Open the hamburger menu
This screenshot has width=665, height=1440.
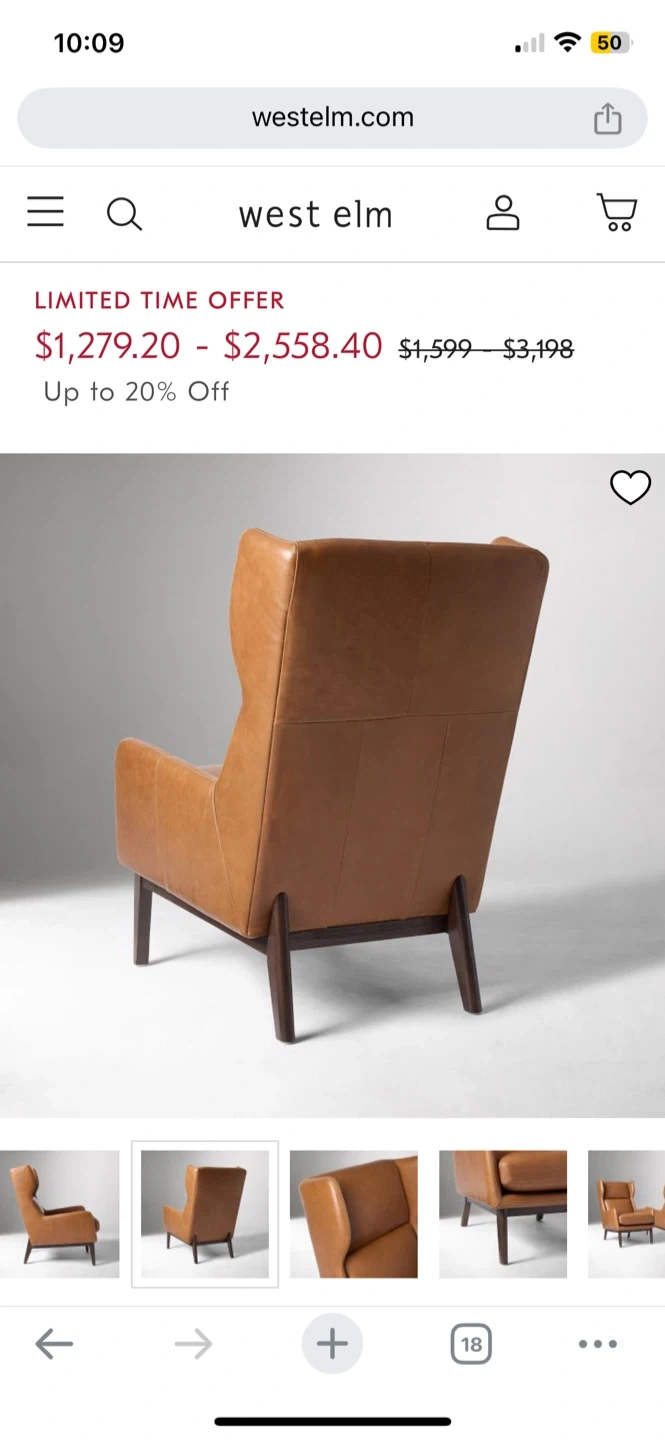tap(45, 212)
